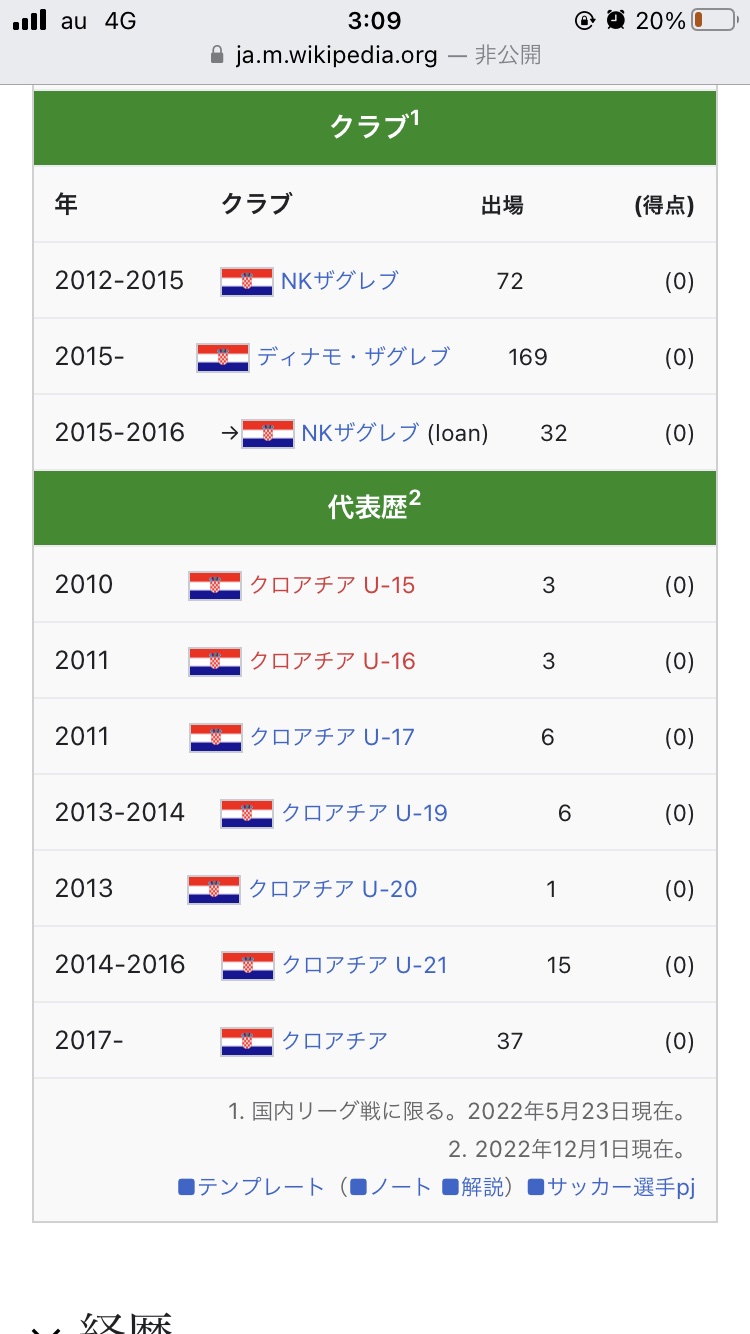Open the クロアチア link in the 2017- row
750x1334 pixels.
coord(334,1041)
